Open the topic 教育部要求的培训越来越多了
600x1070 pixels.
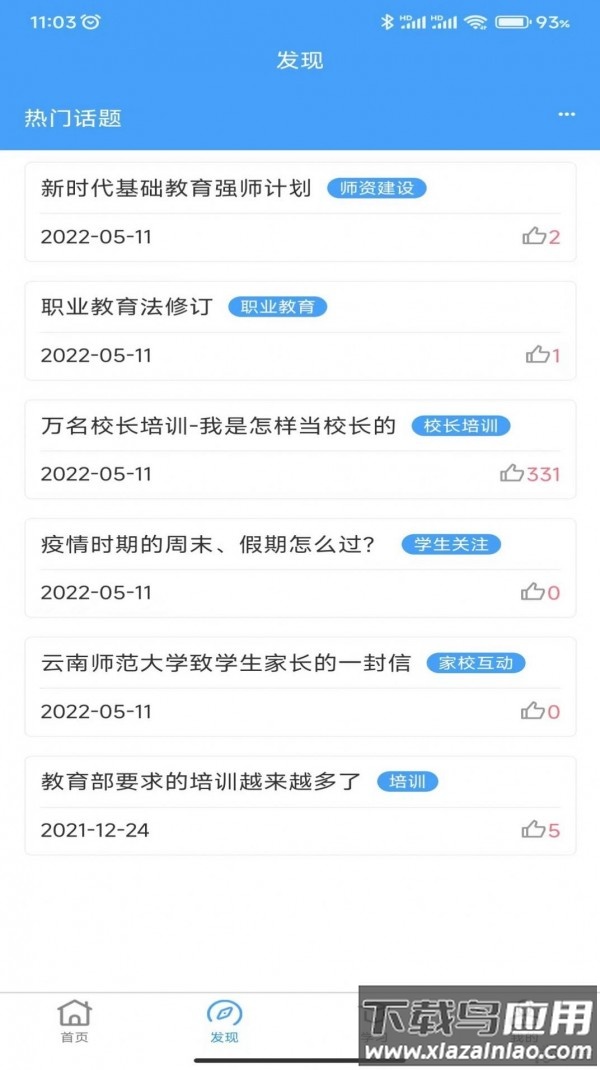click(x=200, y=782)
